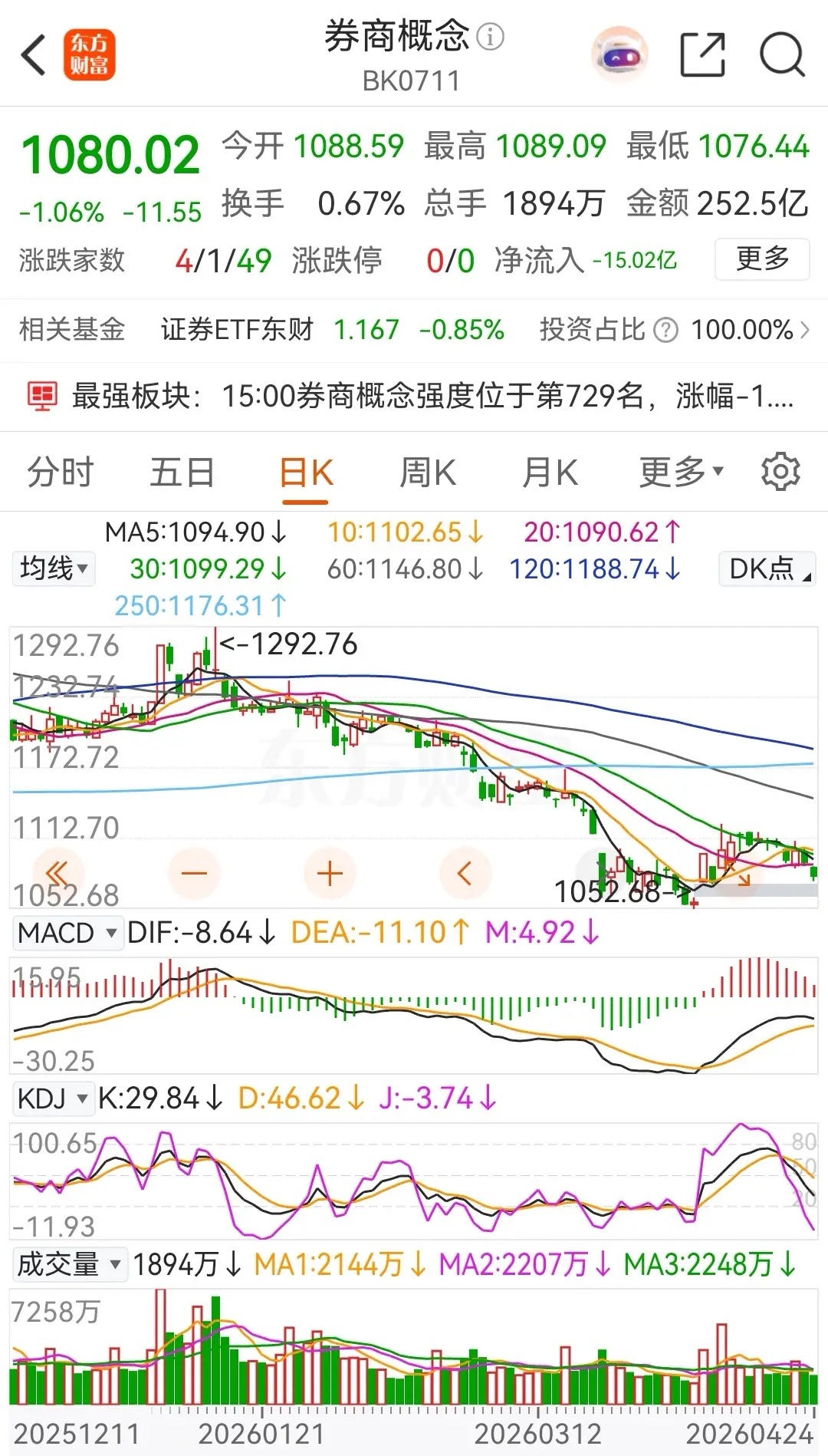Go back using the top-left arrow
The image size is (828, 1456).
pos(34,55)
